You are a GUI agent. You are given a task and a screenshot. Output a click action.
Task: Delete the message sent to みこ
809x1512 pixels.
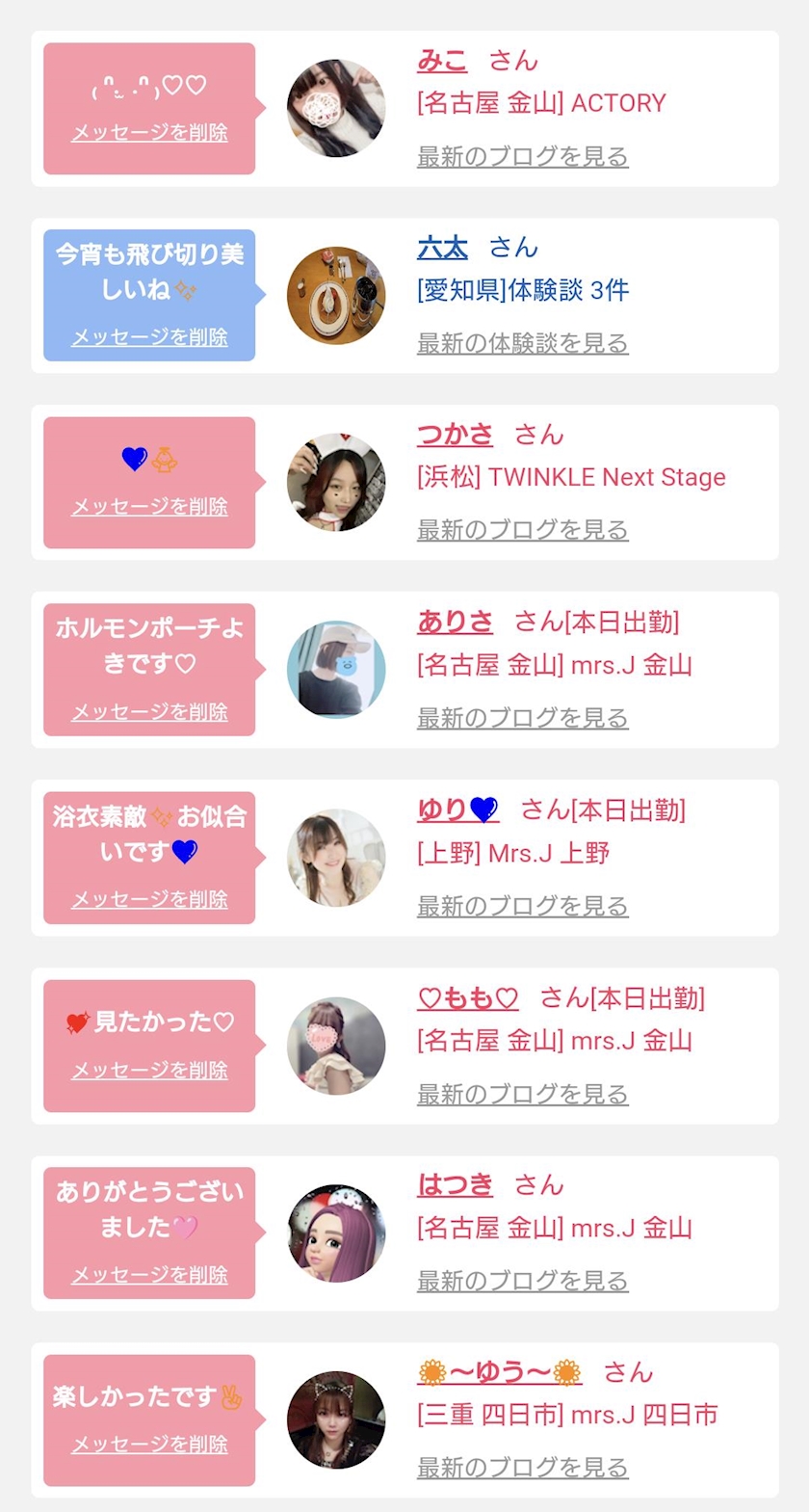coord(149,133)
